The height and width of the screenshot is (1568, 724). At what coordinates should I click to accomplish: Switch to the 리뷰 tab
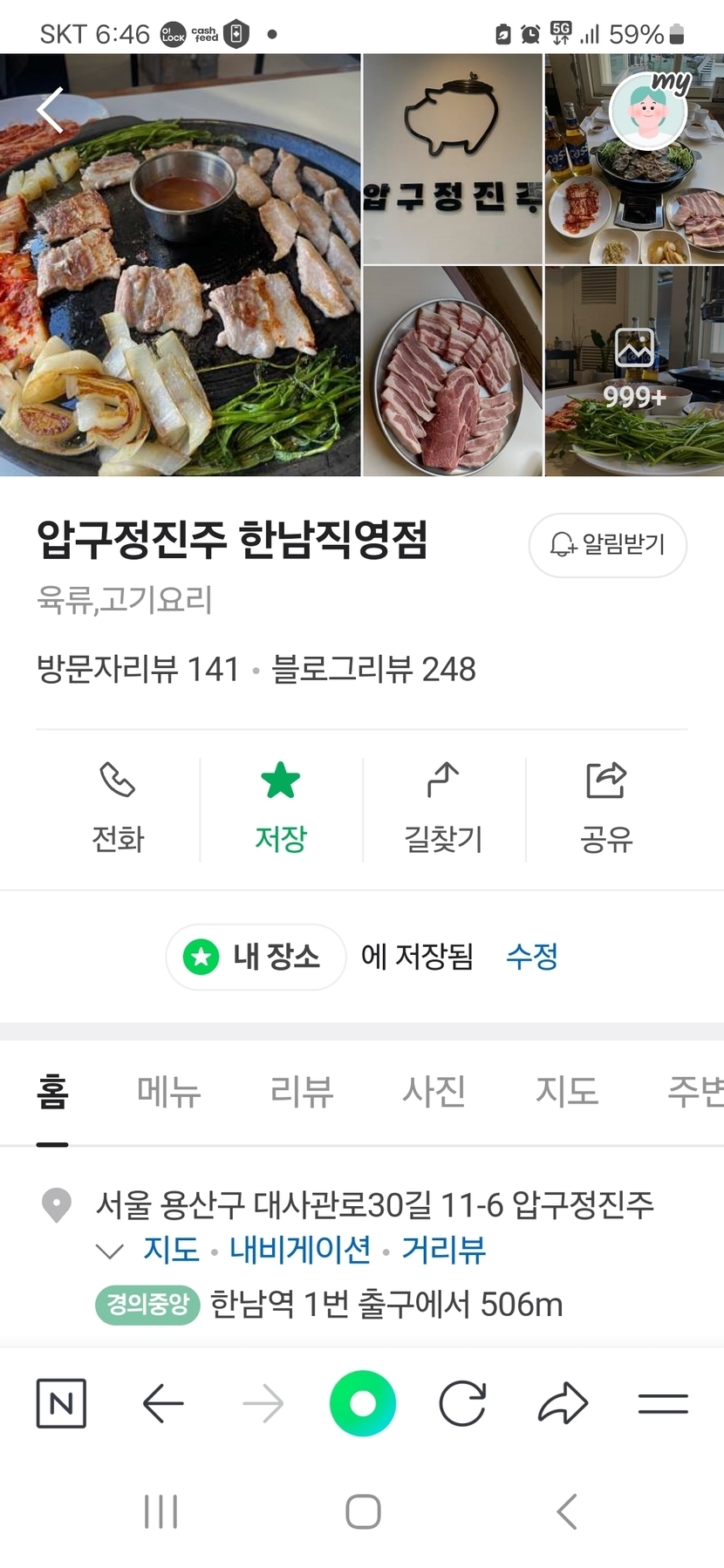coord(302,1091)
